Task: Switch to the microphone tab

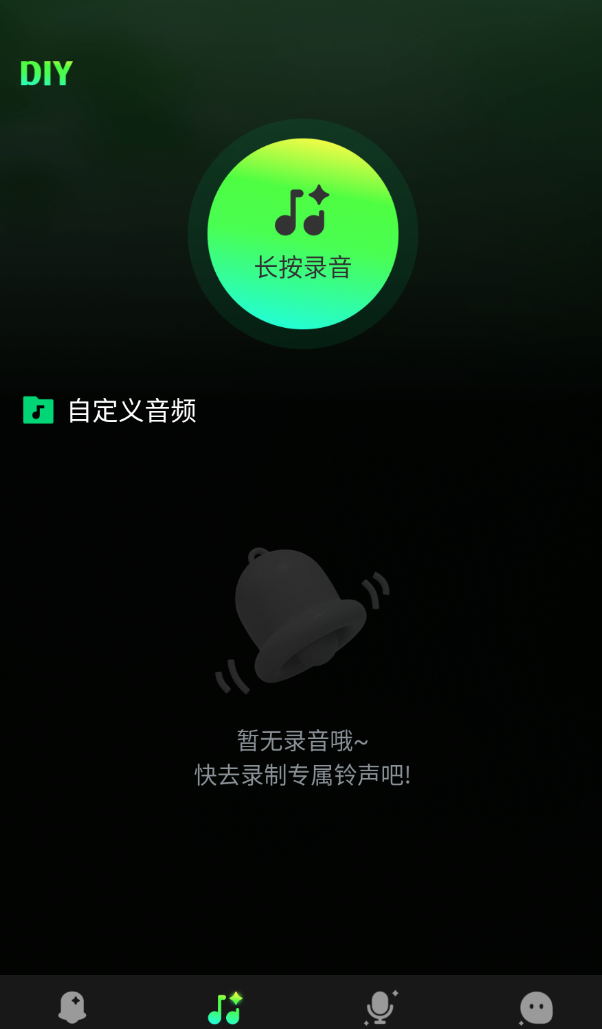Action: tap(380, 1006)
